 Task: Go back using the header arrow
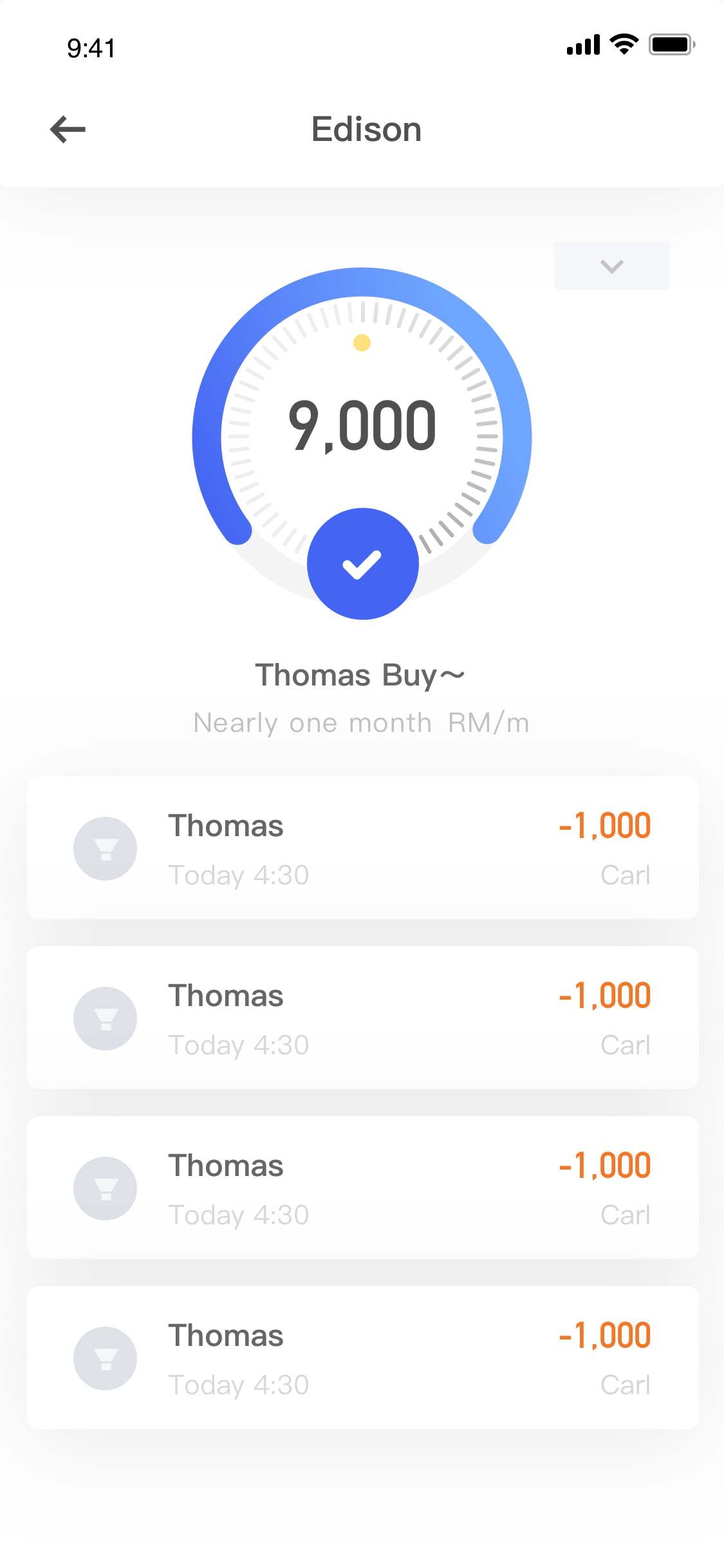point(68,129)
